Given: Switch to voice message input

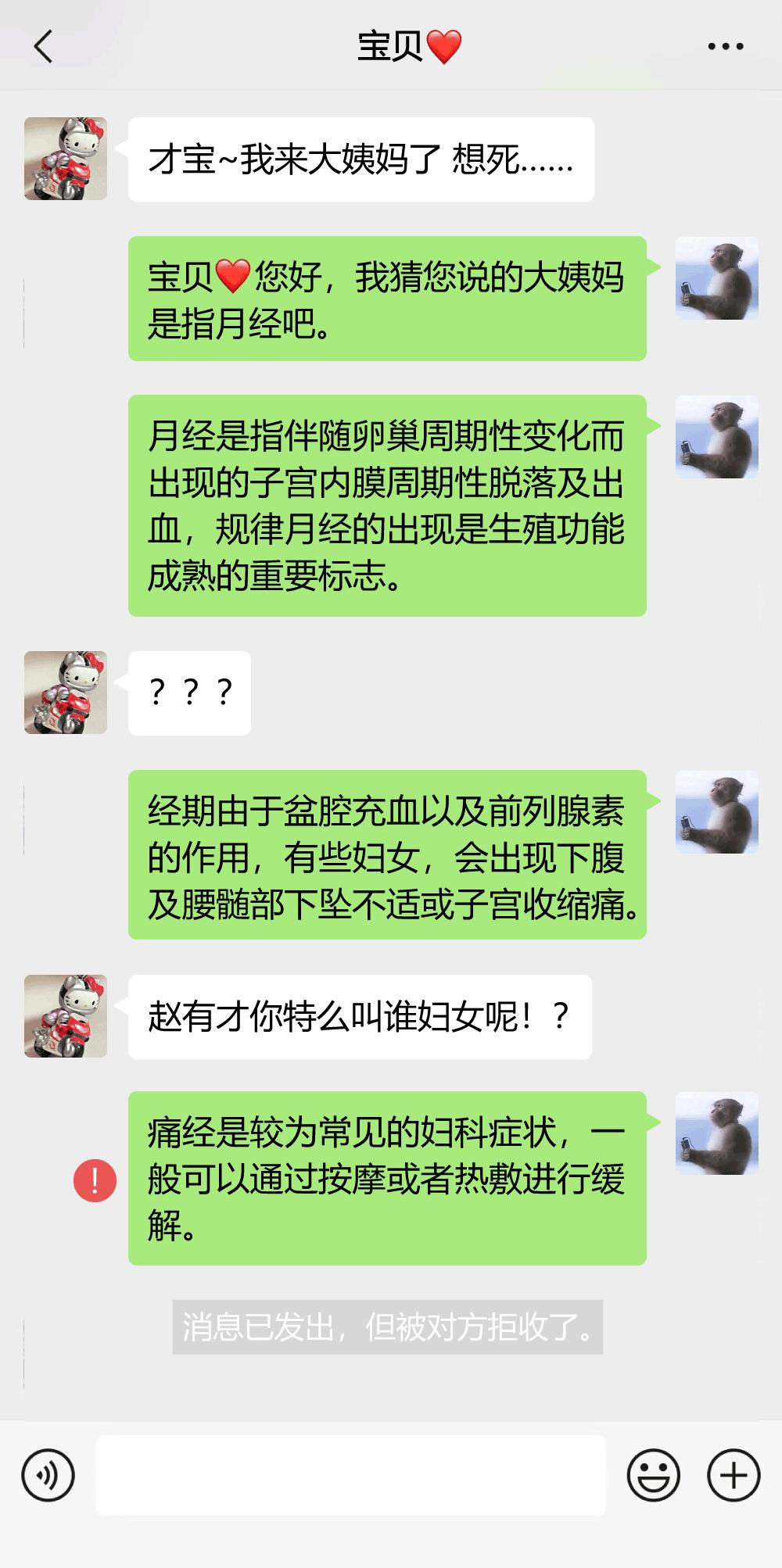Looking at the screenshot, I should 48,1476.
